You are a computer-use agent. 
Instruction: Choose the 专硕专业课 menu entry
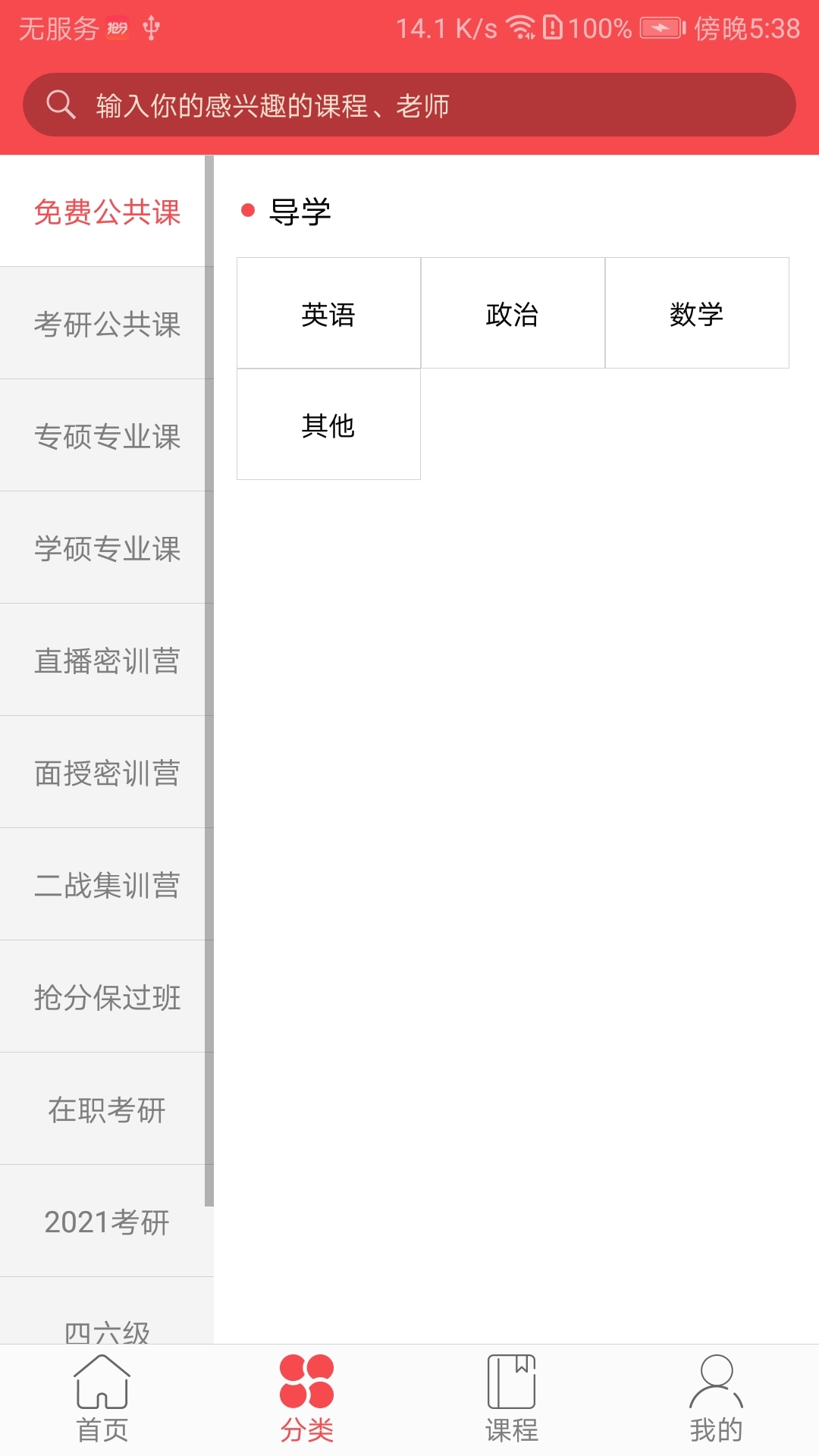pos(107,437)
